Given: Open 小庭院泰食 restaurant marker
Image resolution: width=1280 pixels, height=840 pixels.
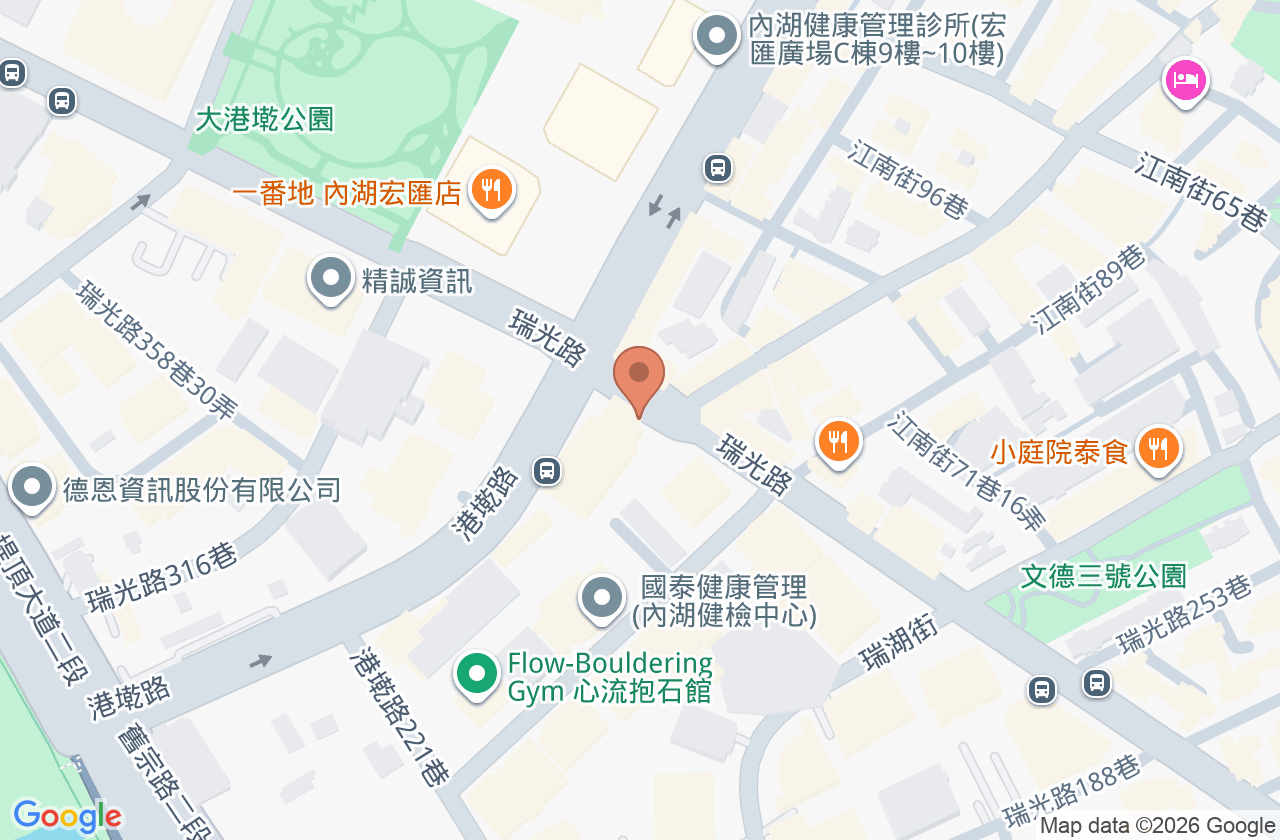Looking at the screenshot, I should click(1158, 449).
